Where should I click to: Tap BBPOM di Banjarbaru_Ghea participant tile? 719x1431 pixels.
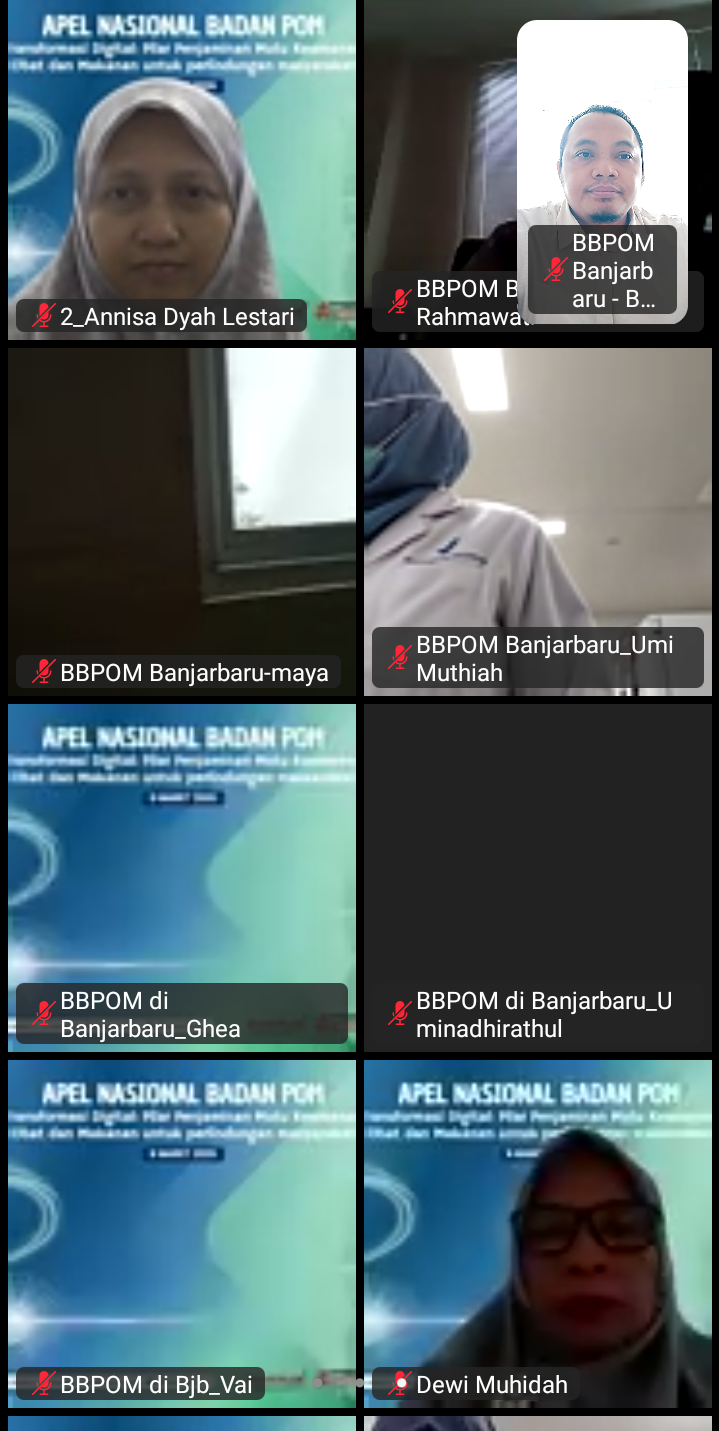coord(181,876)
